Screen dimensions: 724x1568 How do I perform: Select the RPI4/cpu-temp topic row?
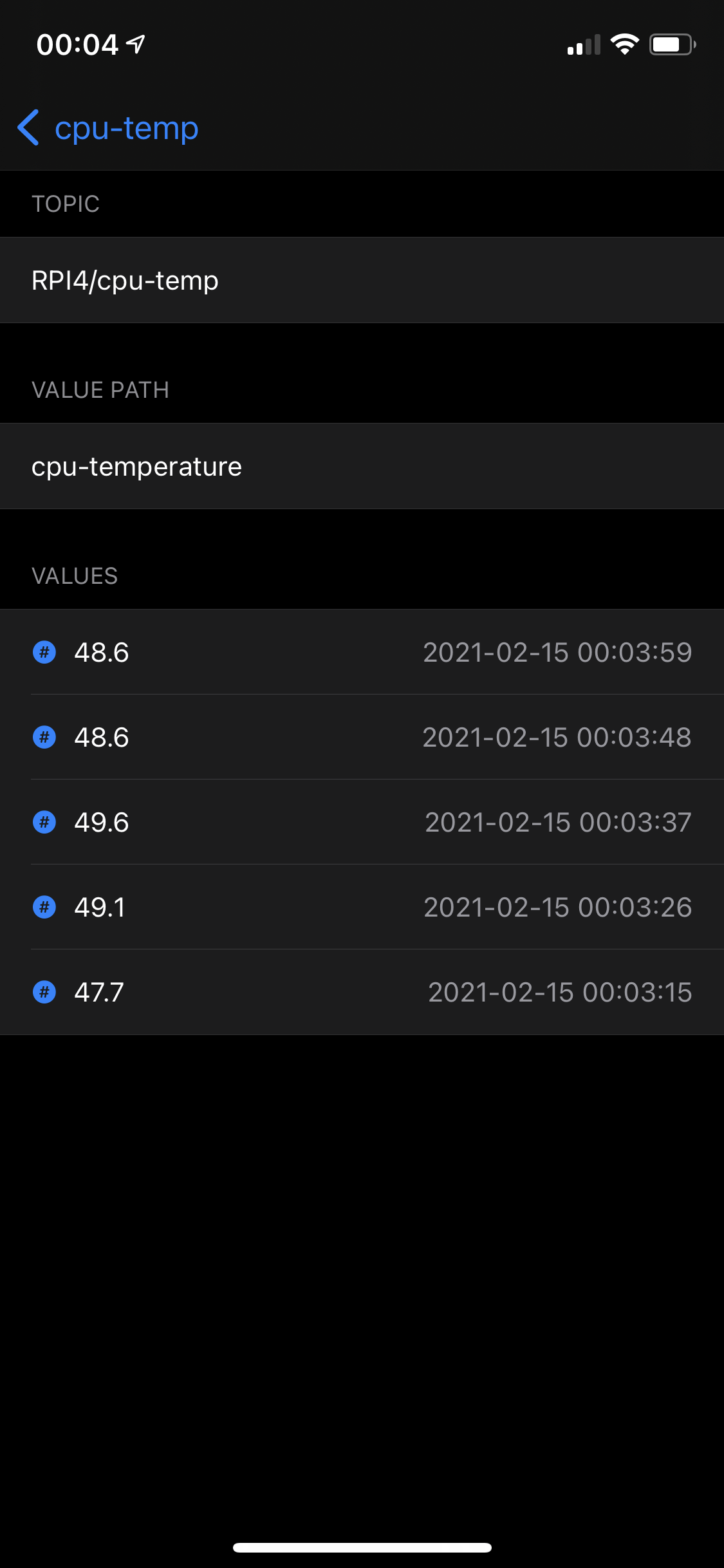point(362,280)
